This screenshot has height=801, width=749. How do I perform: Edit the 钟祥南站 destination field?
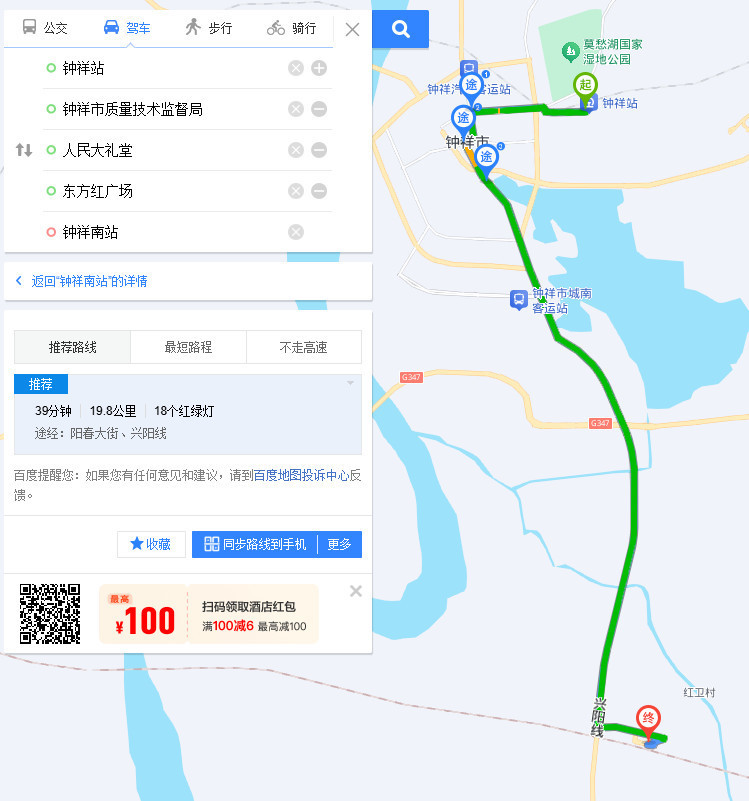(x=160, y=232)
